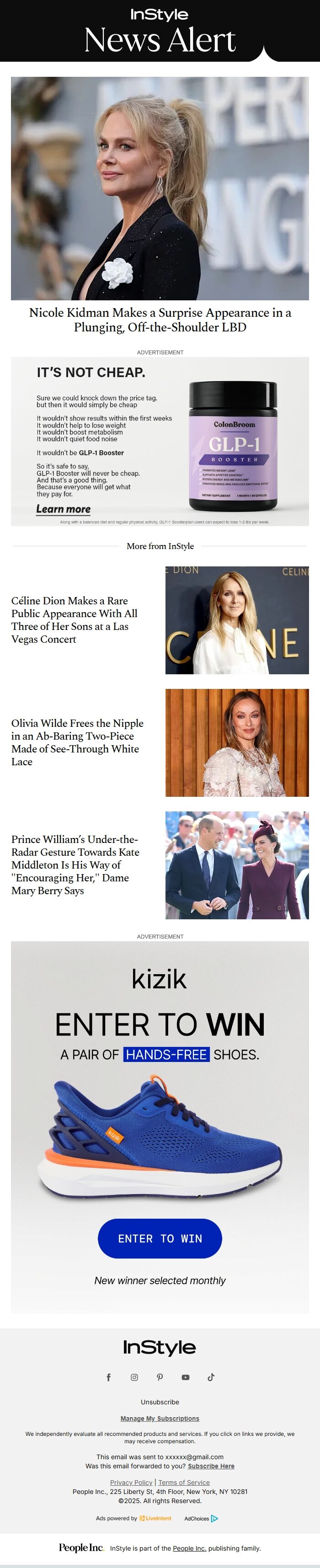The width and height of the screenshot is (320, 1568).
Task: Open InStyle's TikTok account
Action: (211, 1377)
